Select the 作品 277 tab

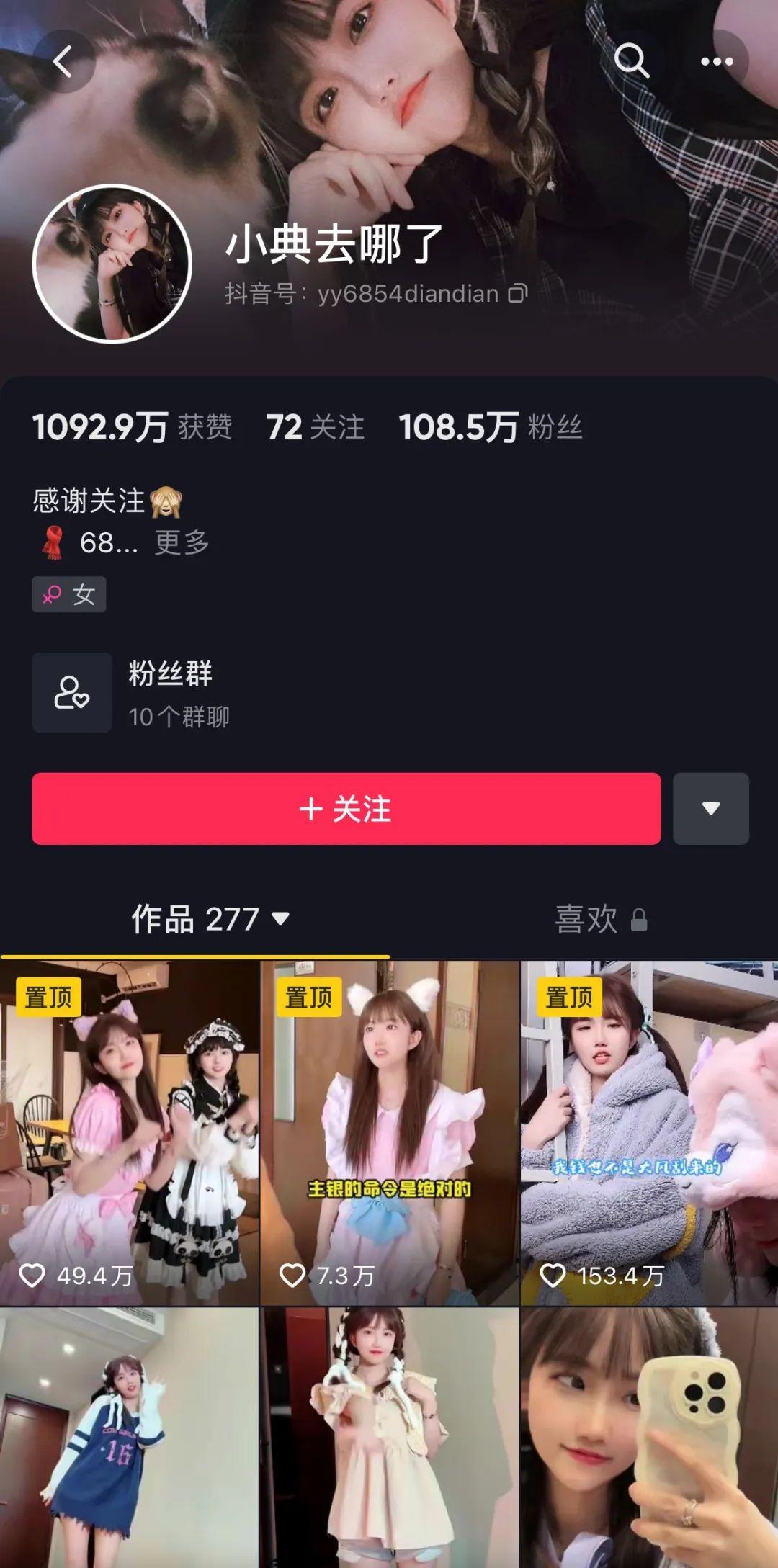click(x=209, y=919)
